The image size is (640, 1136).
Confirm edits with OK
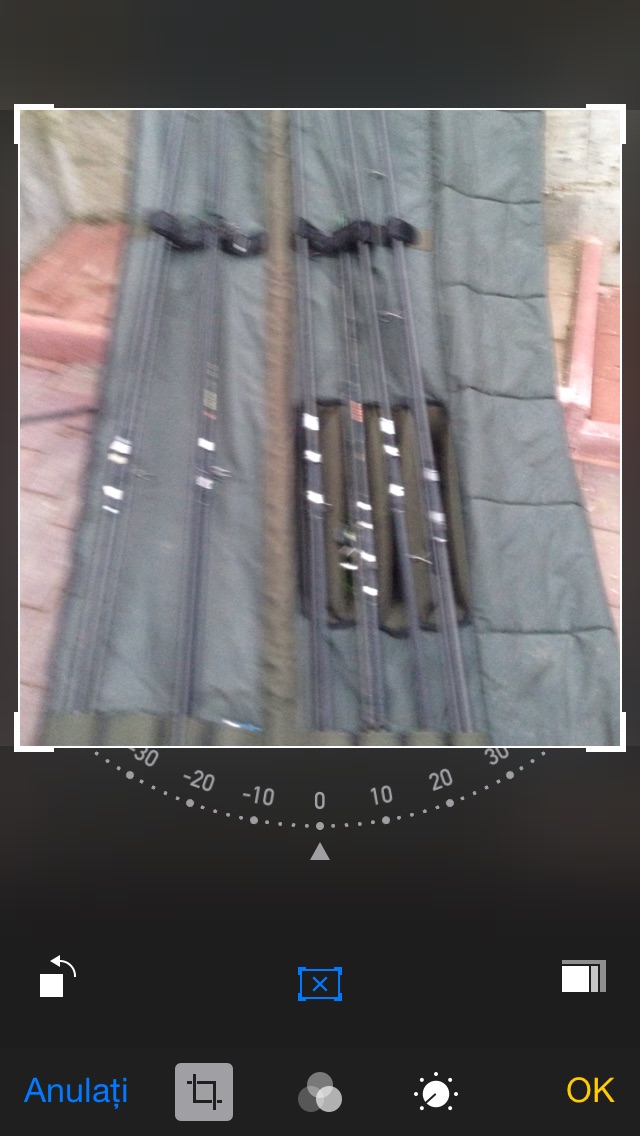pos(590,1090)
